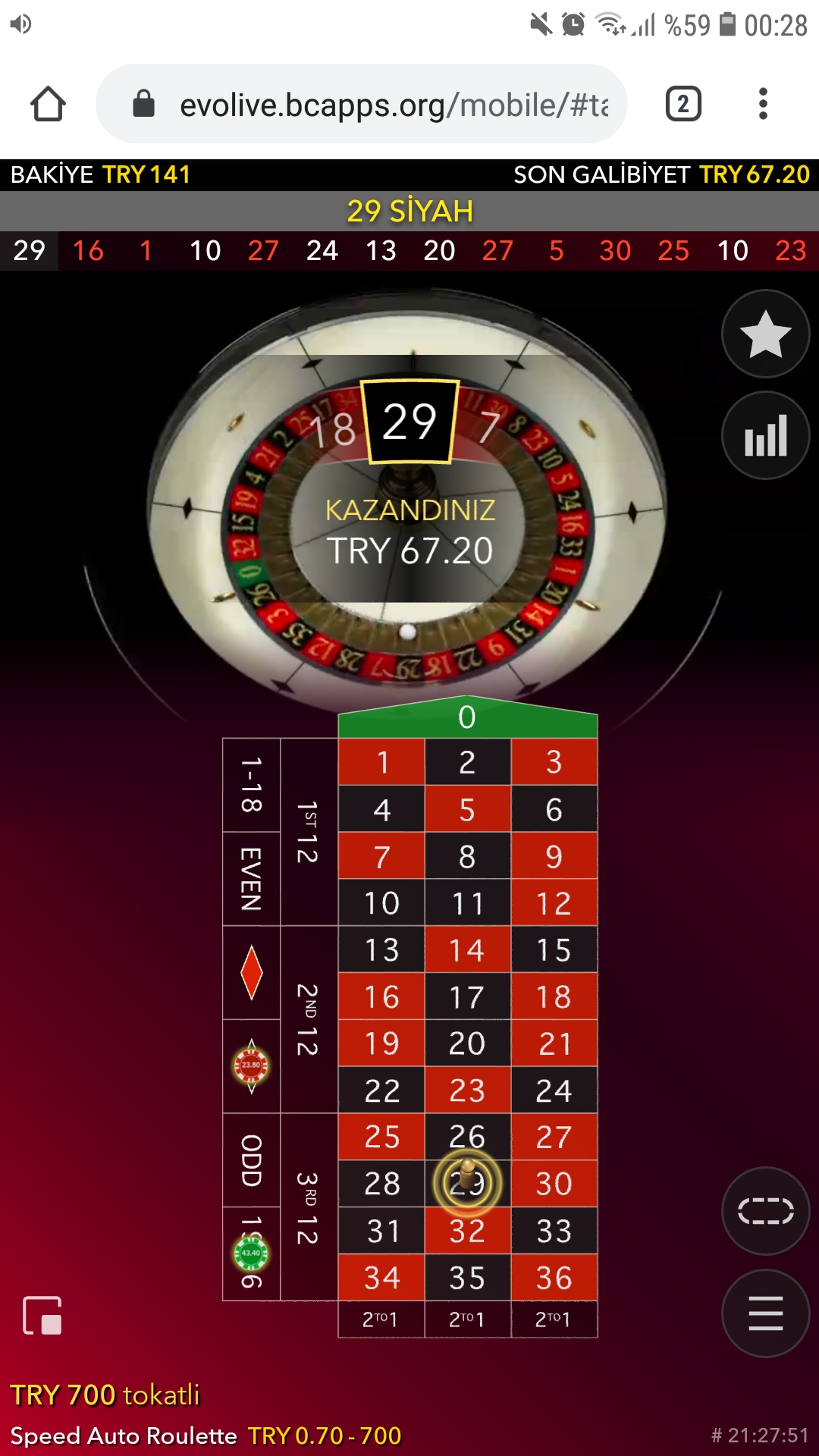Screen dimensions: 819x1456
Task: Switch to racetrack betting view
Action: click(765, 1210)
